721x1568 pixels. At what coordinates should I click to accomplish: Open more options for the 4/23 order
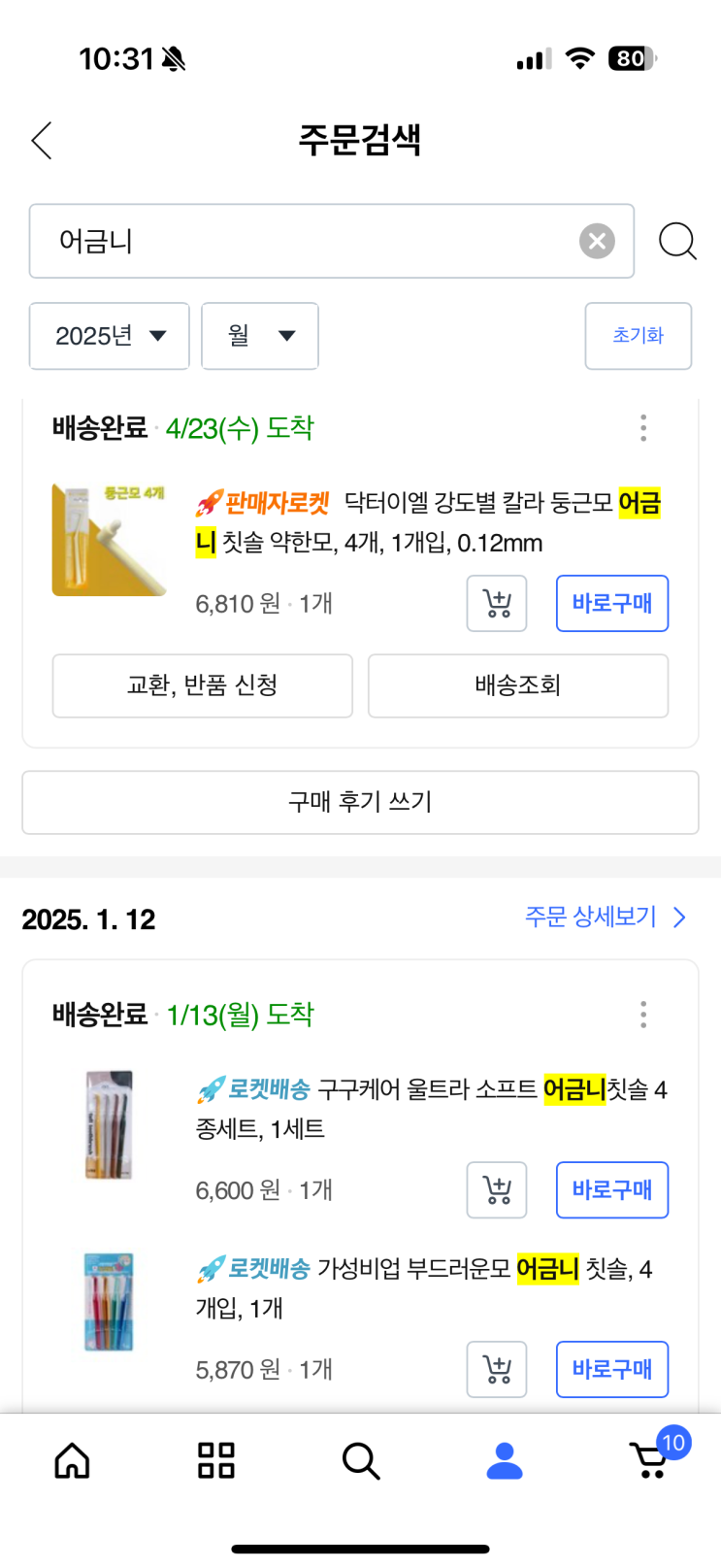pyautogui.click(x=642, y=428)
